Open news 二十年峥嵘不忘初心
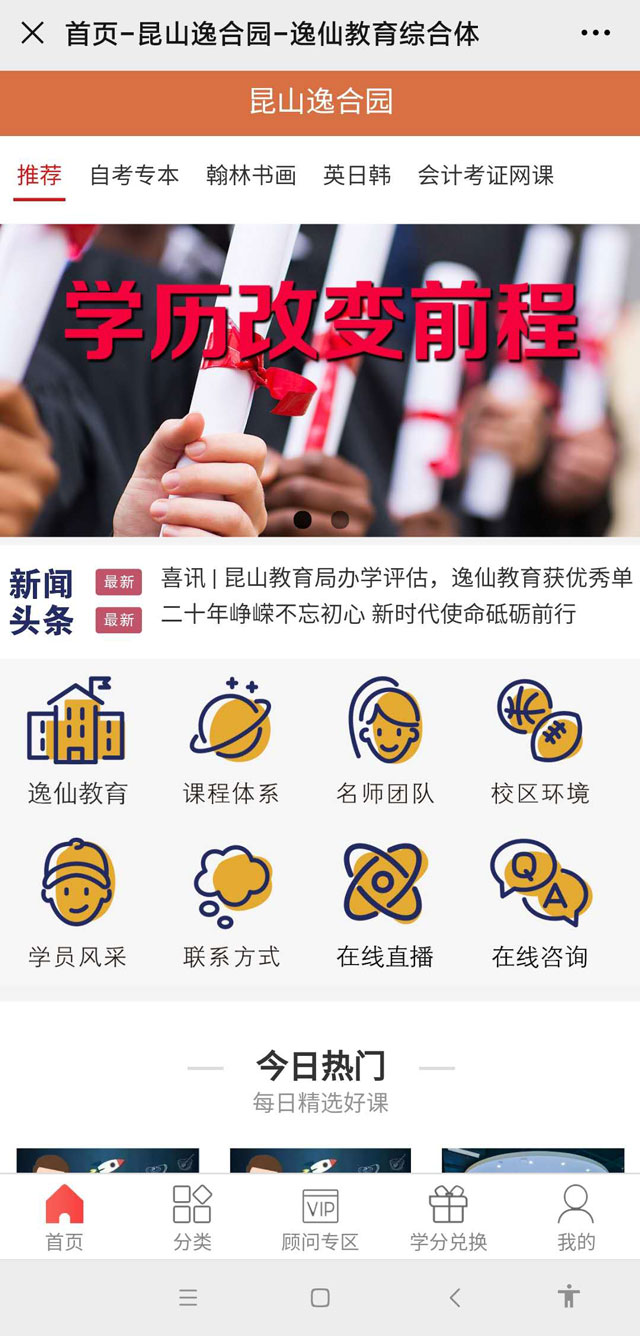 368,614
